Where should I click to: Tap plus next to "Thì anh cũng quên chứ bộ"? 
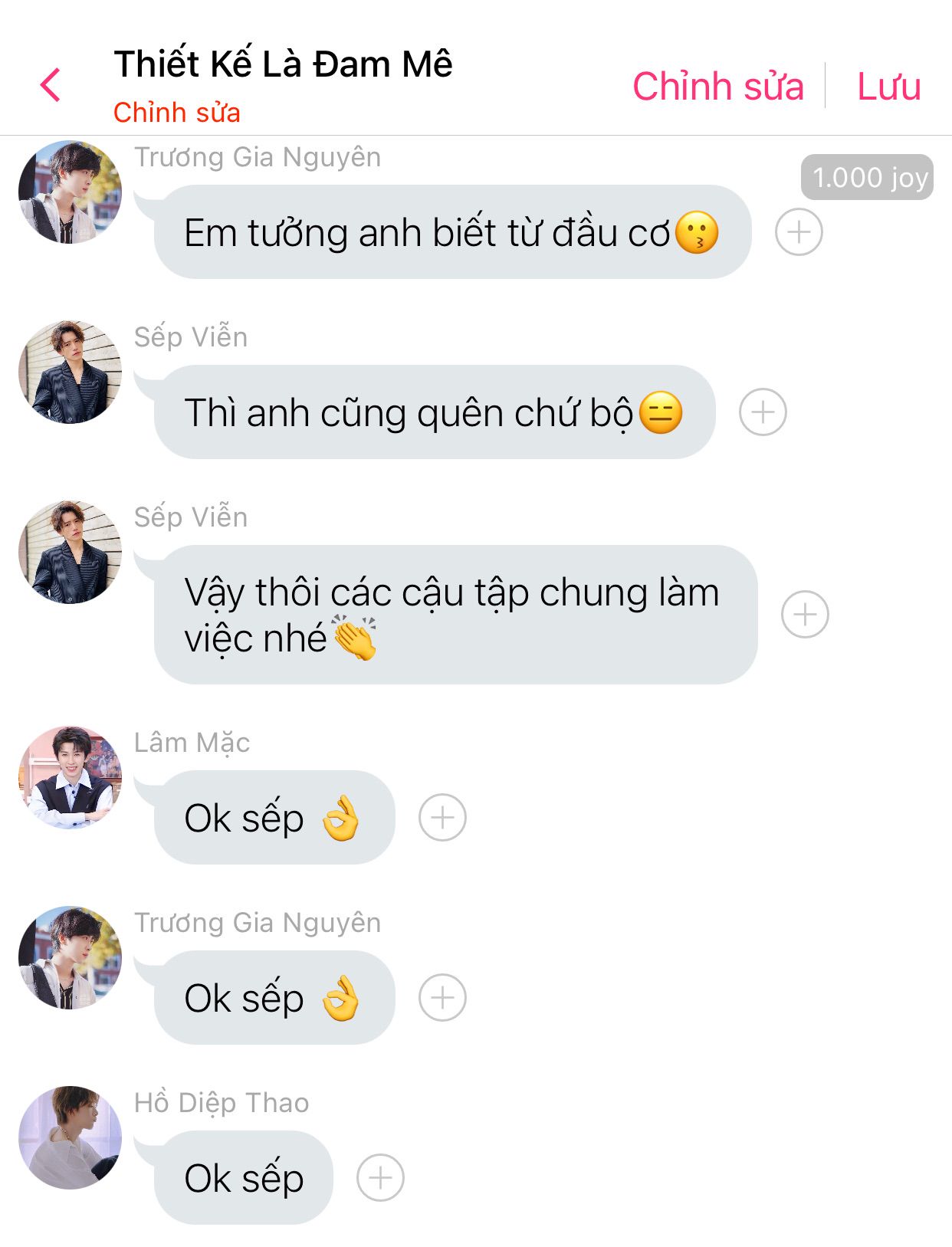pyautogui.click(x=763, y=412)
